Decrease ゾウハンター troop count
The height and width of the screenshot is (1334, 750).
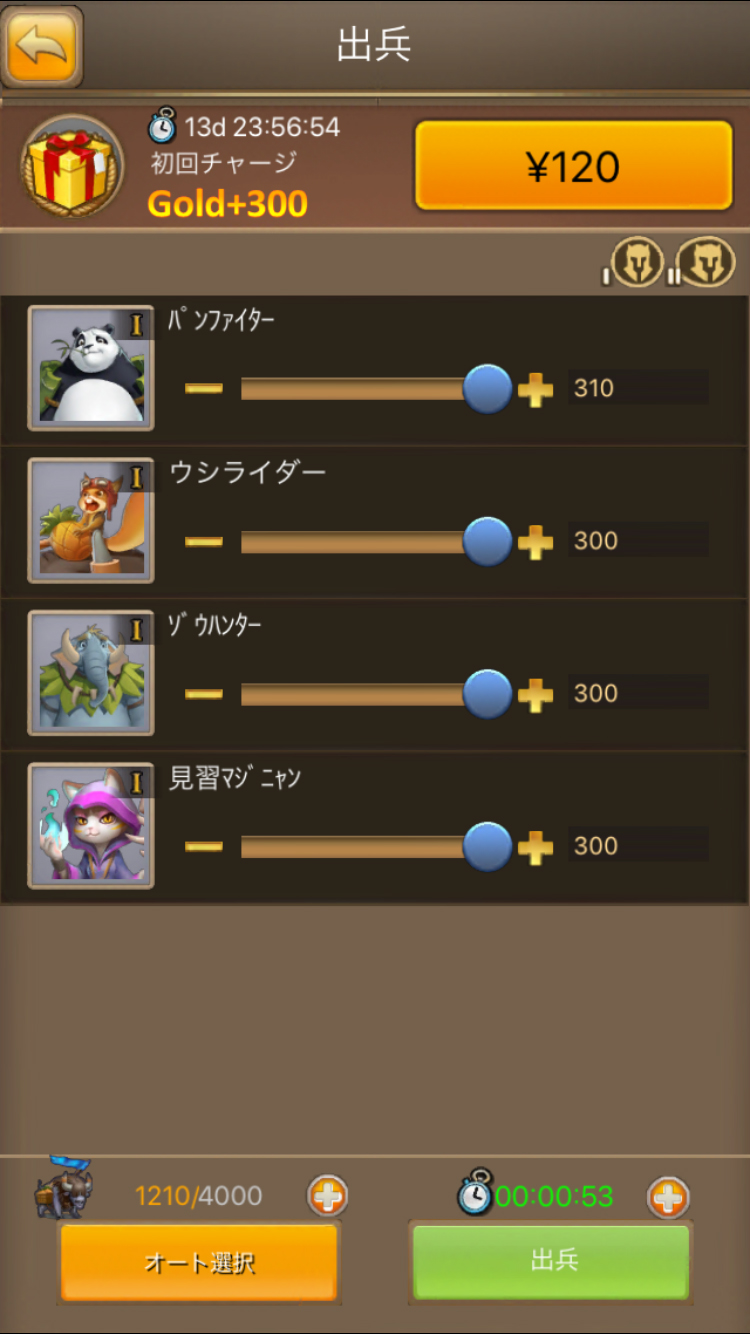[x=204, y=693]
